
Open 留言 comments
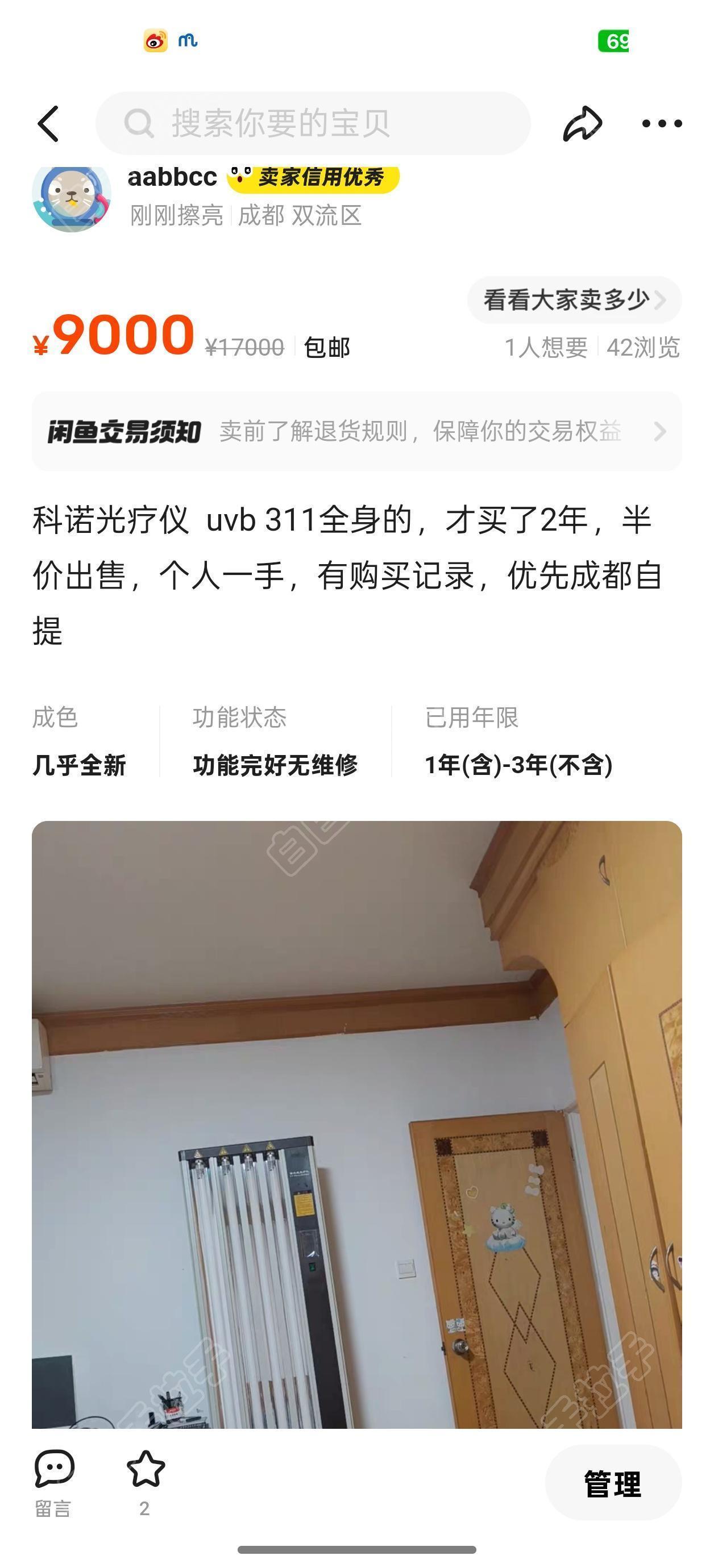tap(53, 1484)
